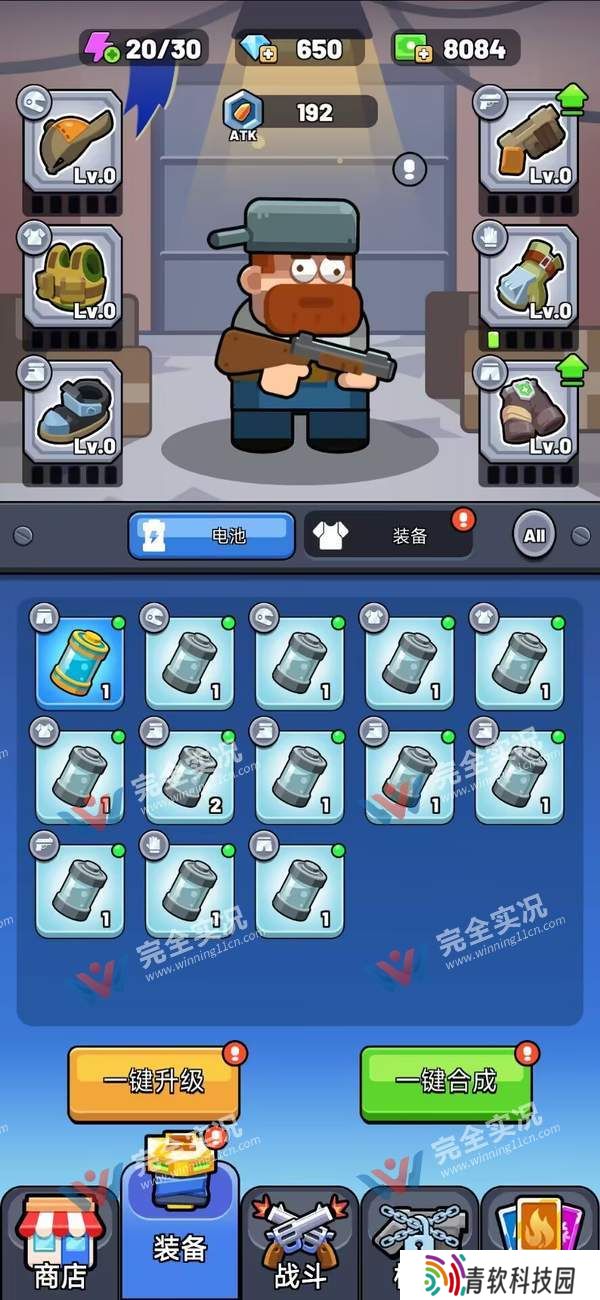
Task: Go to the 战斗 battle tab
Action: coord(300,1245)
